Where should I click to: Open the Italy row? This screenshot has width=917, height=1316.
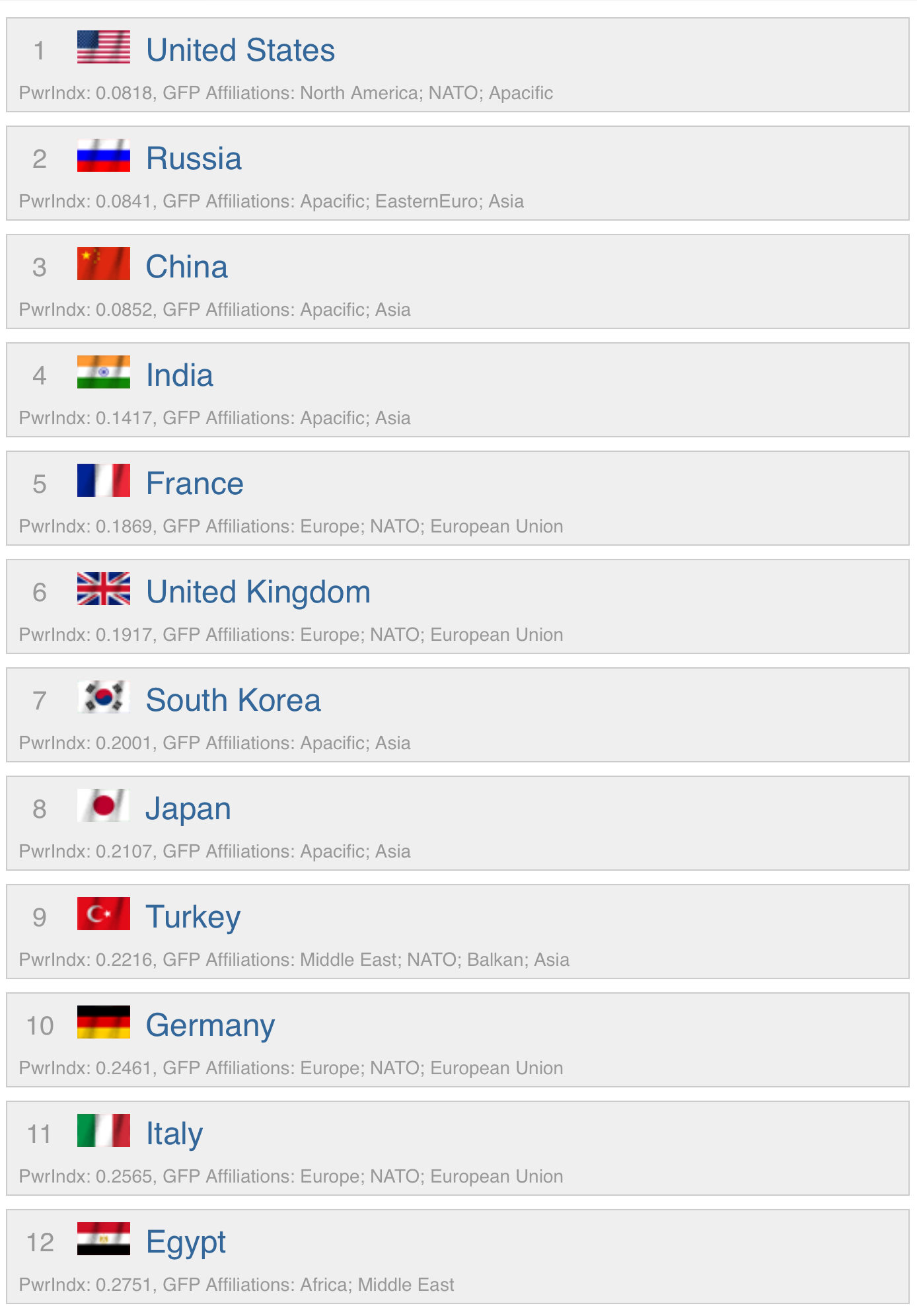point(174,1134)
